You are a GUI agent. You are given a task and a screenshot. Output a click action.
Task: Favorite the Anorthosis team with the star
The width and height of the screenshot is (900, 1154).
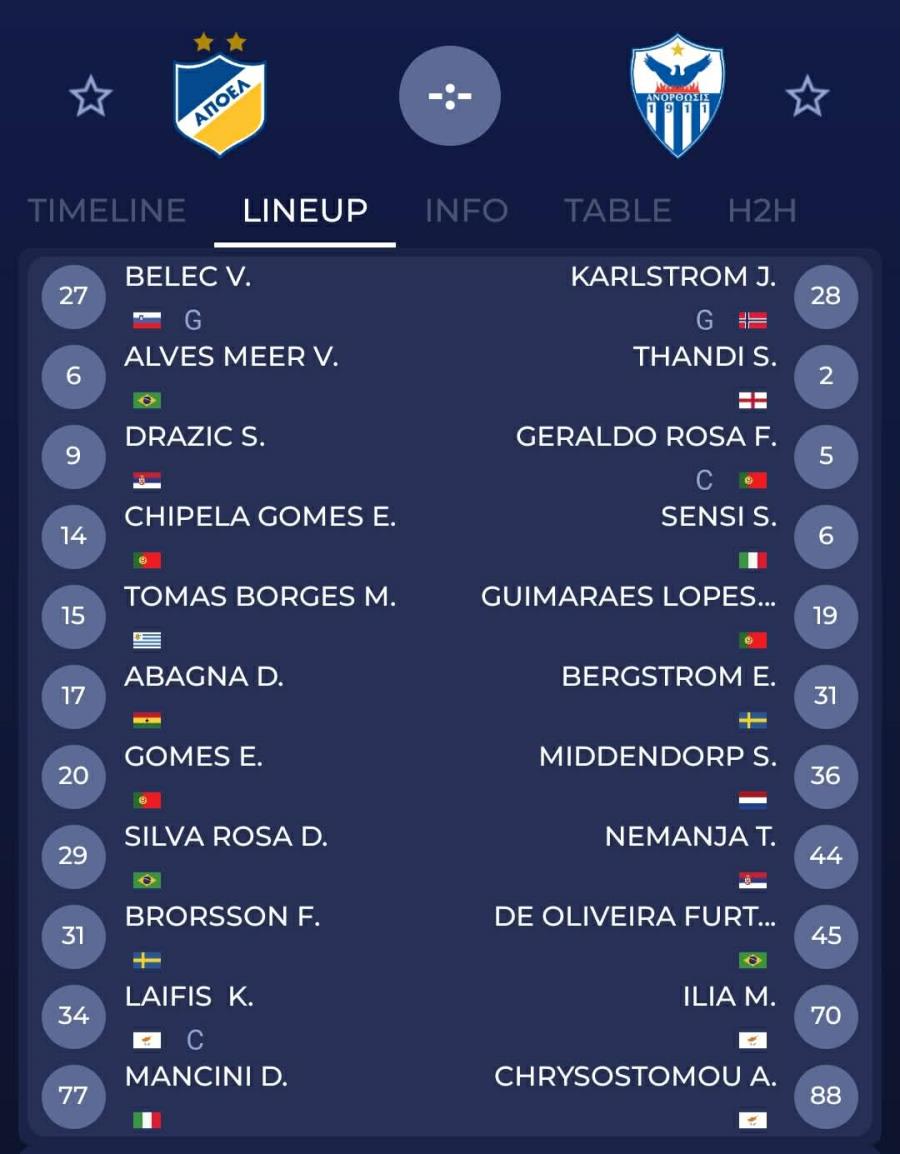pos(807,97)
